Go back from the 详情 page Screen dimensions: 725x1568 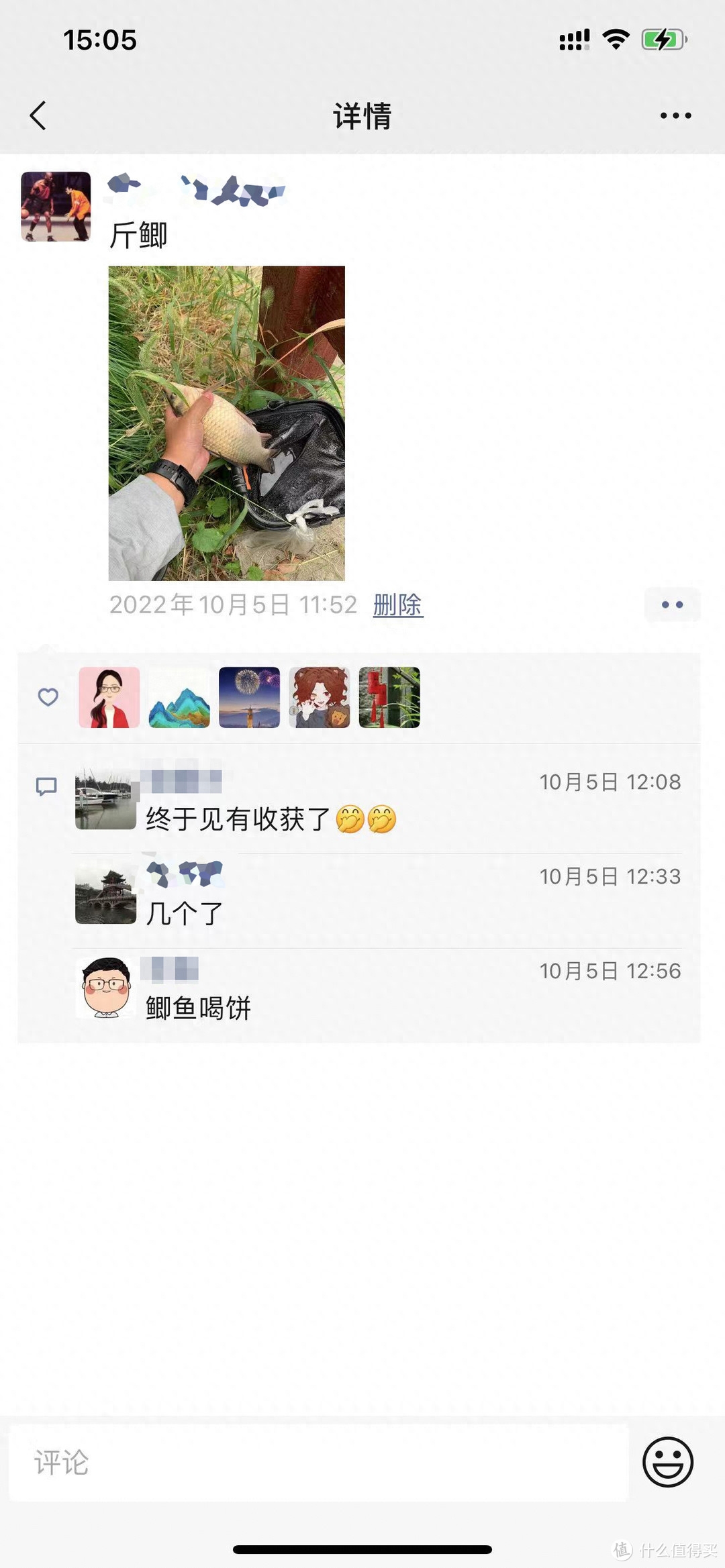[x=38, y=115]
